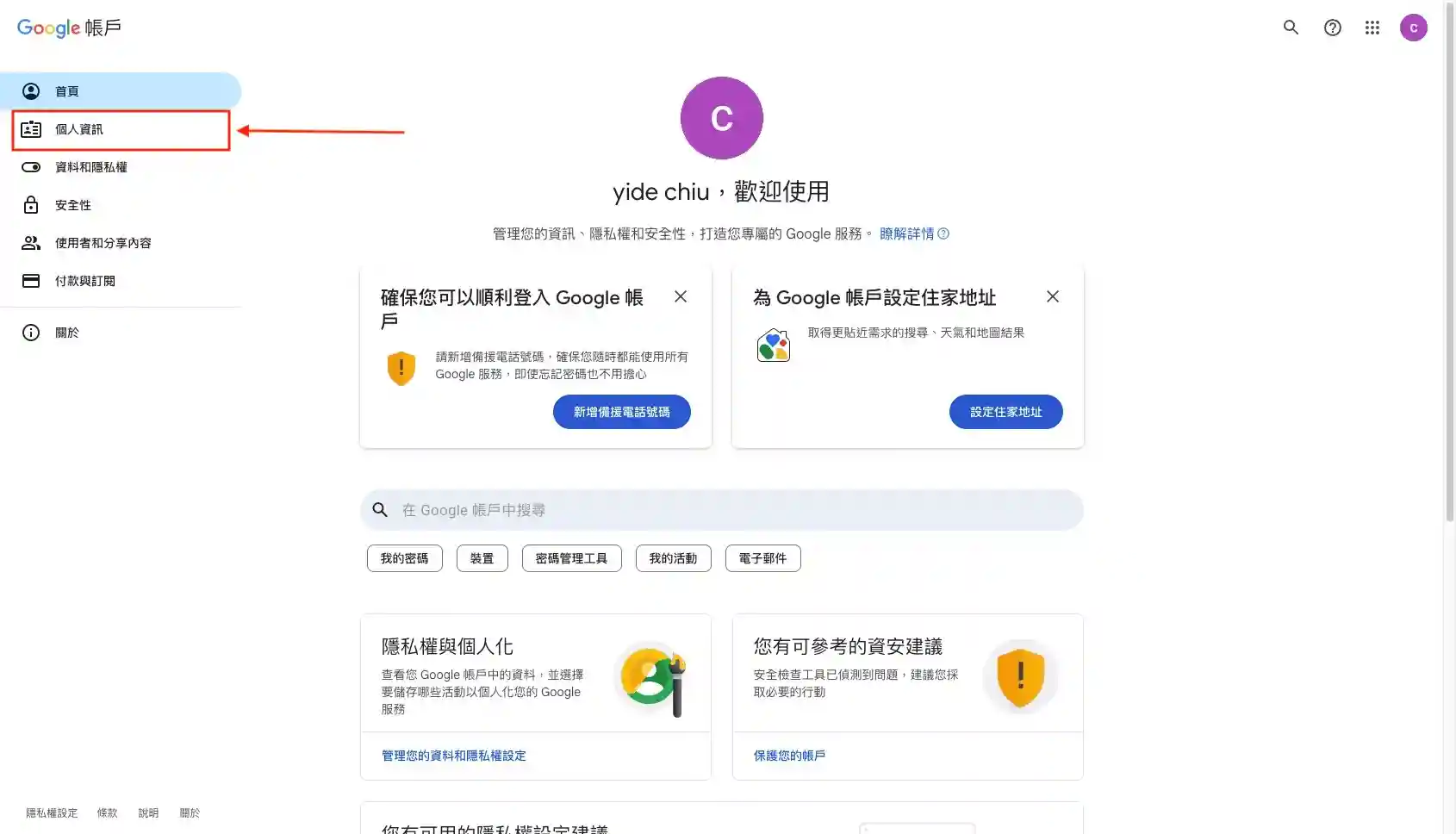The width and height of the screenshot is (1456, 834).
Task: Tap the 設定住家地址 button
Action: (1005, 412)
